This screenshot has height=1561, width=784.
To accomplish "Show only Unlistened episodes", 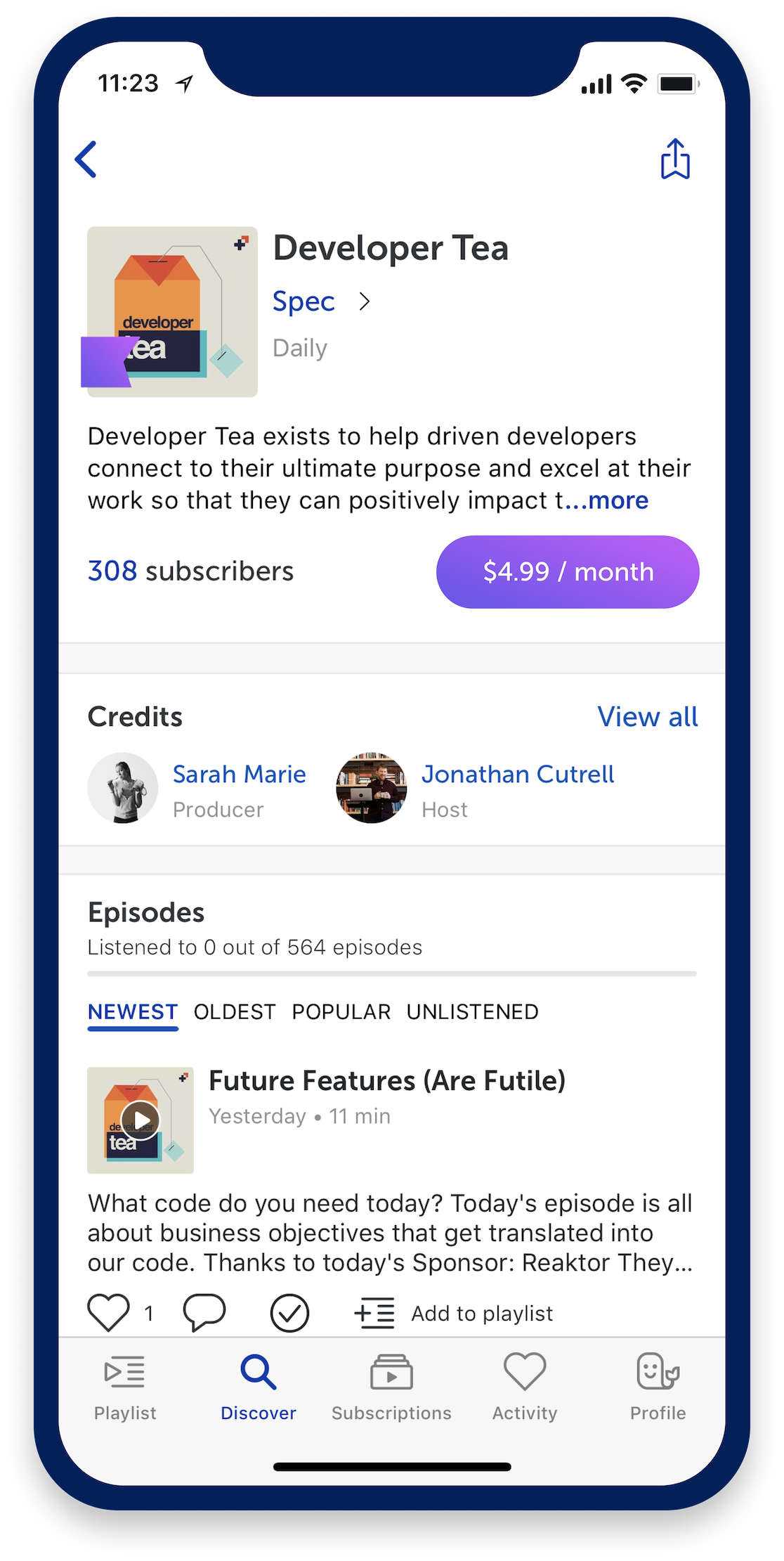I will [472, 1012].
